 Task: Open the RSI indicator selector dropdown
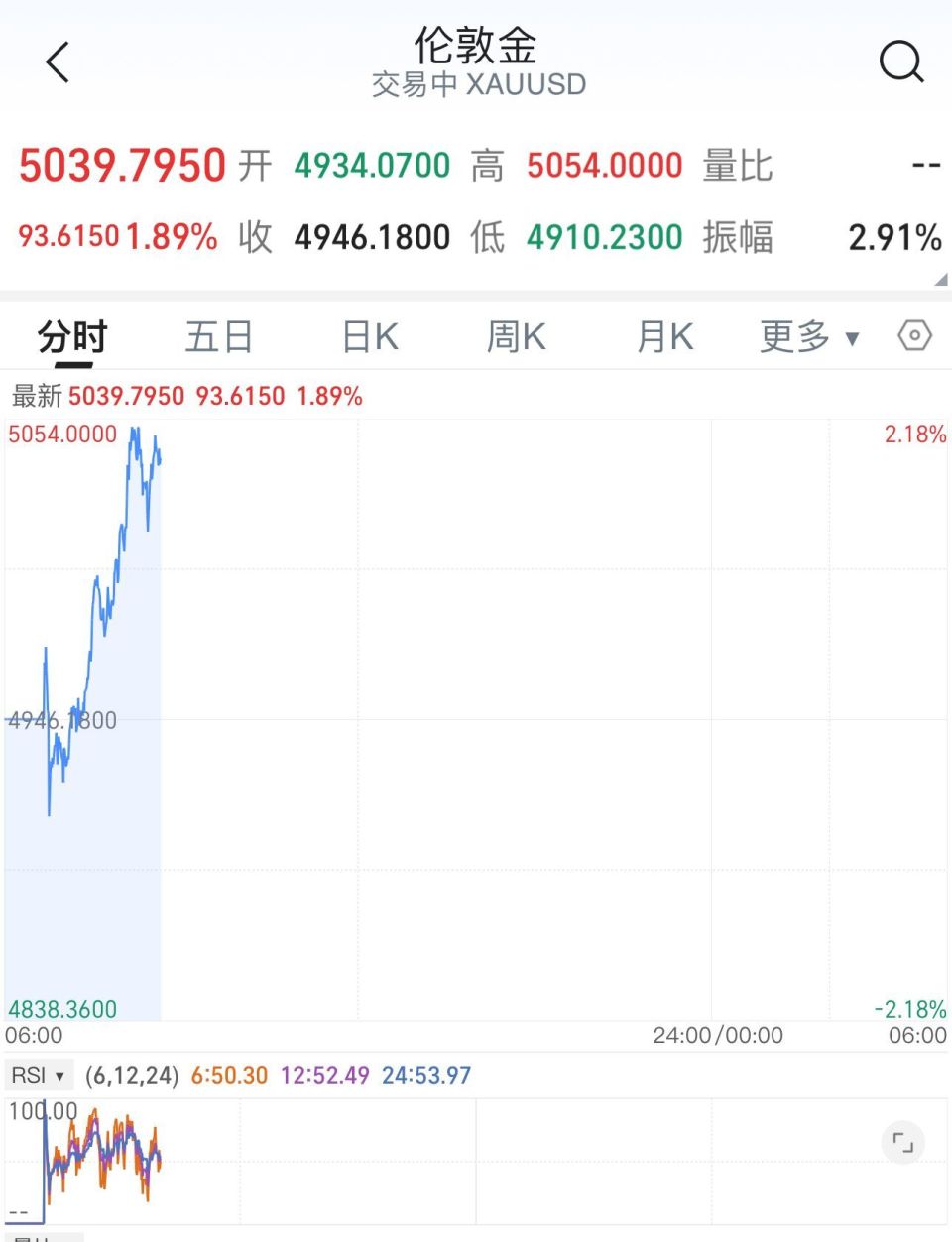tap(59, 1075)
